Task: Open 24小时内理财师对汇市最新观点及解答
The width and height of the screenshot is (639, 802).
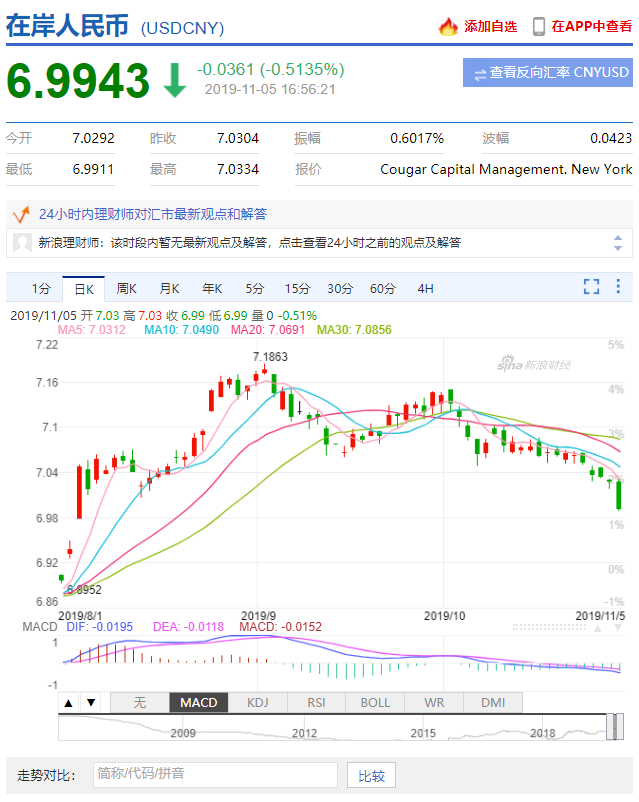Action: [153, 214]
